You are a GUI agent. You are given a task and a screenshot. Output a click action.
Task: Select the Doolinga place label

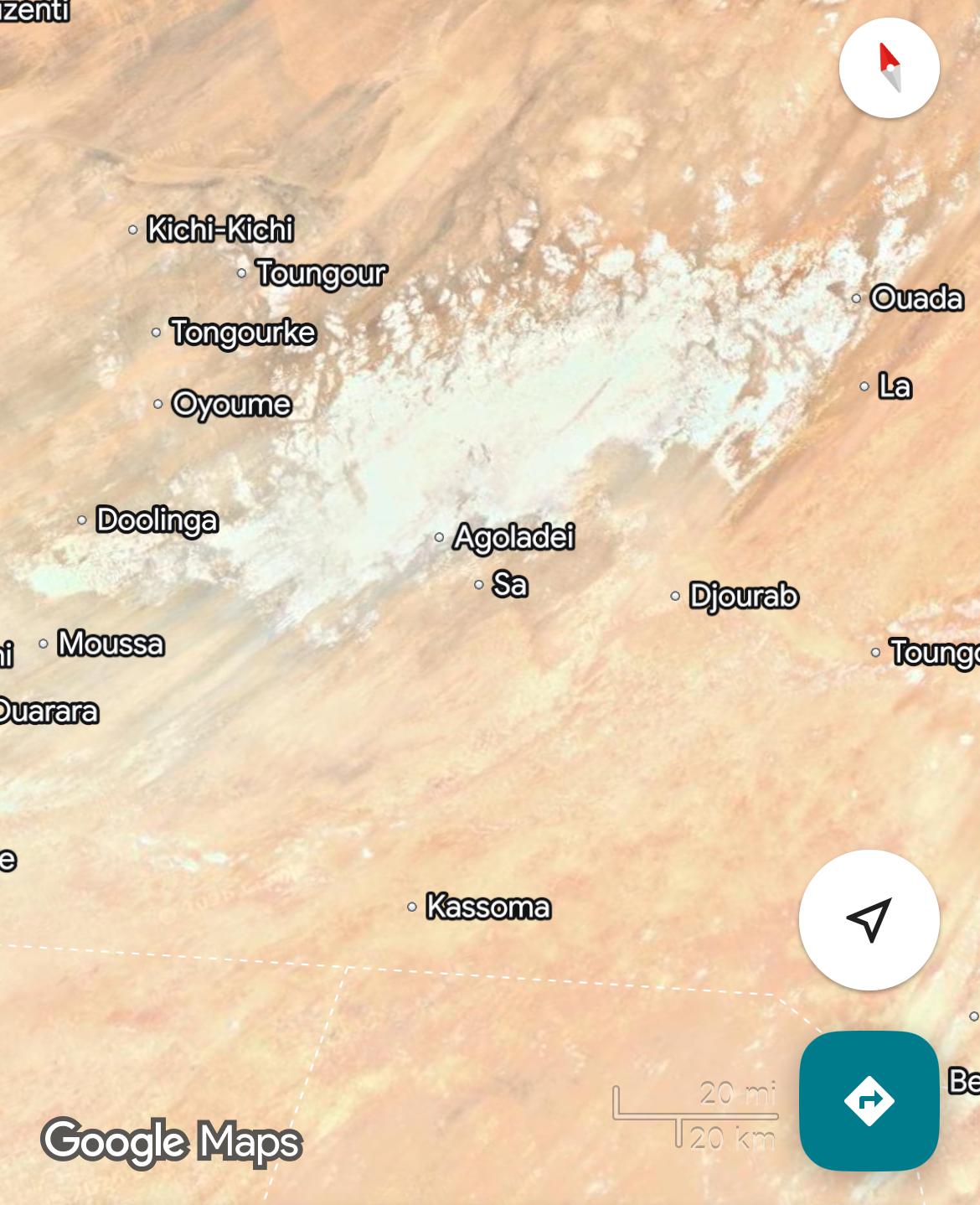coord(157,520)
